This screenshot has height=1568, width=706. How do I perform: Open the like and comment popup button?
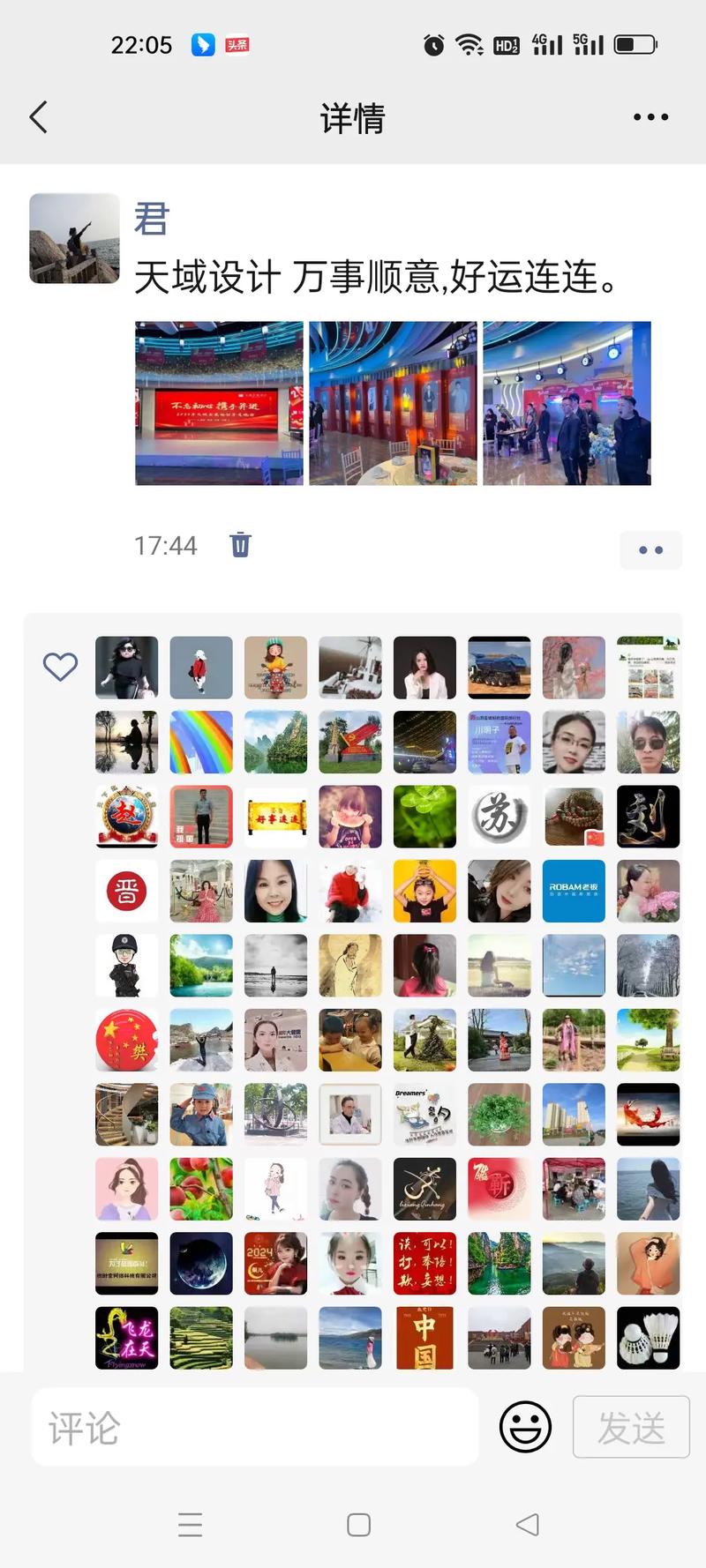(x=650, y=550)
